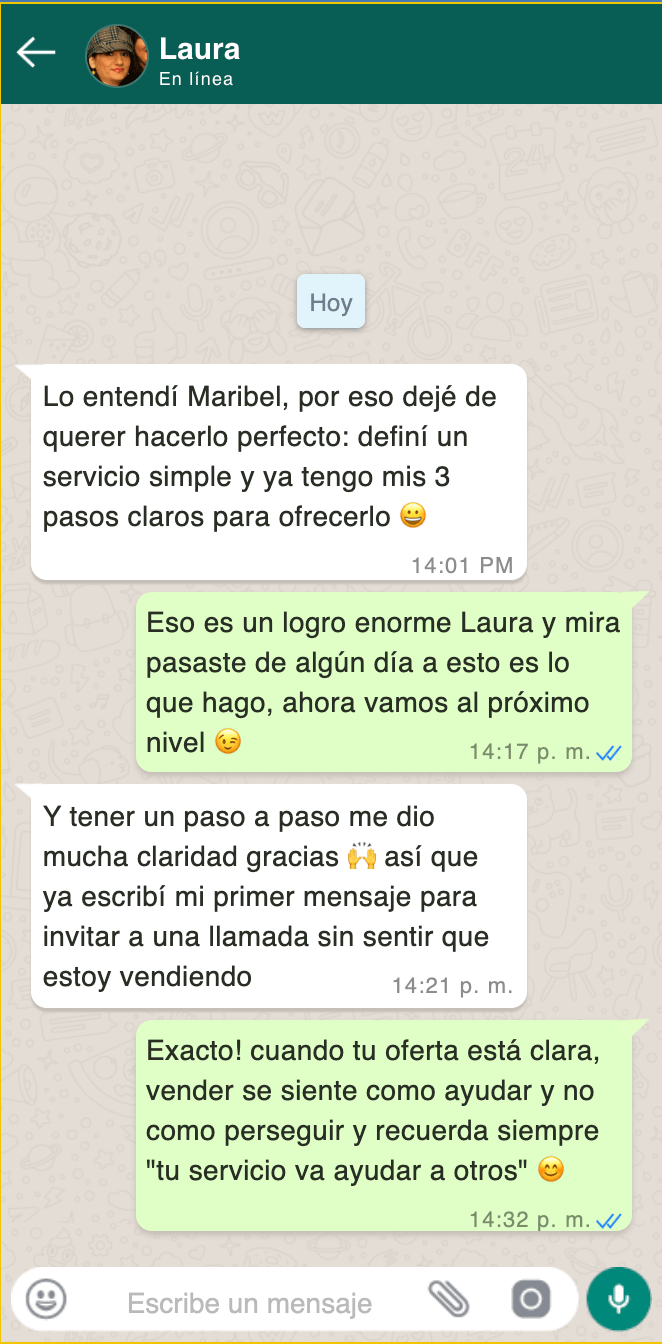Screen dimensions: 662x1344
Task: Record a voice message with the microphone
Action: tap(619, 1299)
